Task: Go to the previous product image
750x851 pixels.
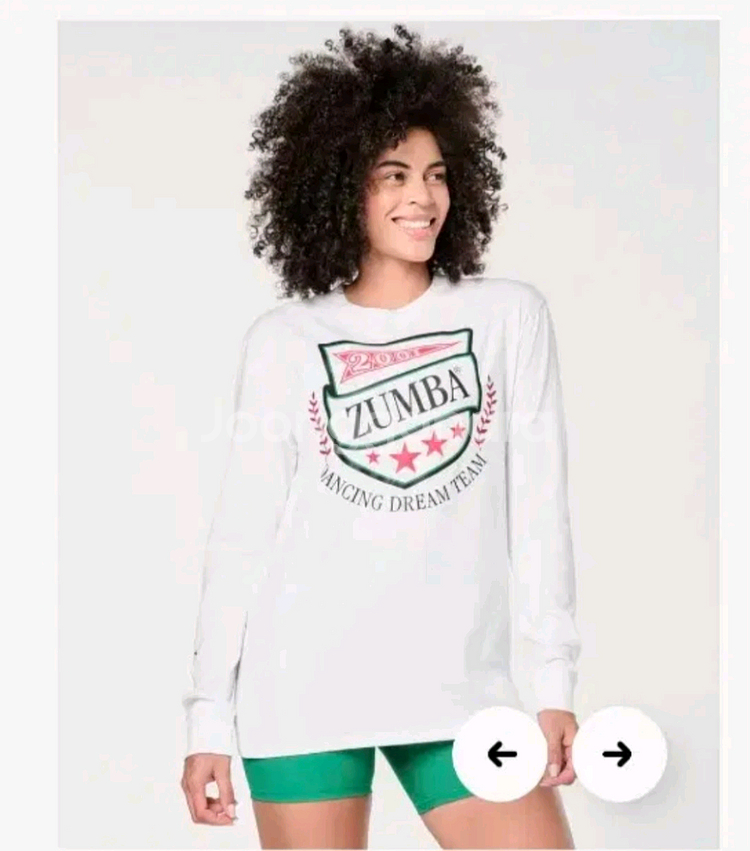Action: [x=500, y=754]
